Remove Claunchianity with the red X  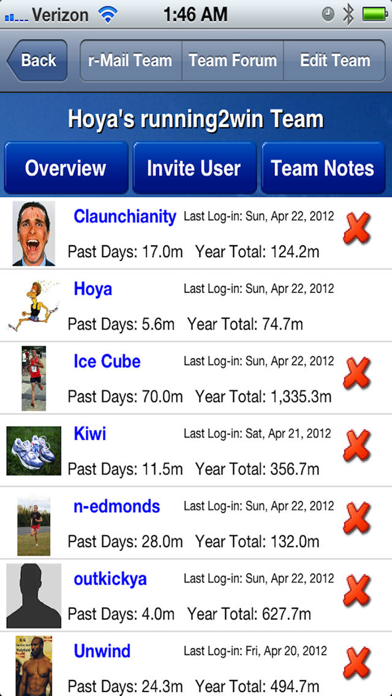357,228
